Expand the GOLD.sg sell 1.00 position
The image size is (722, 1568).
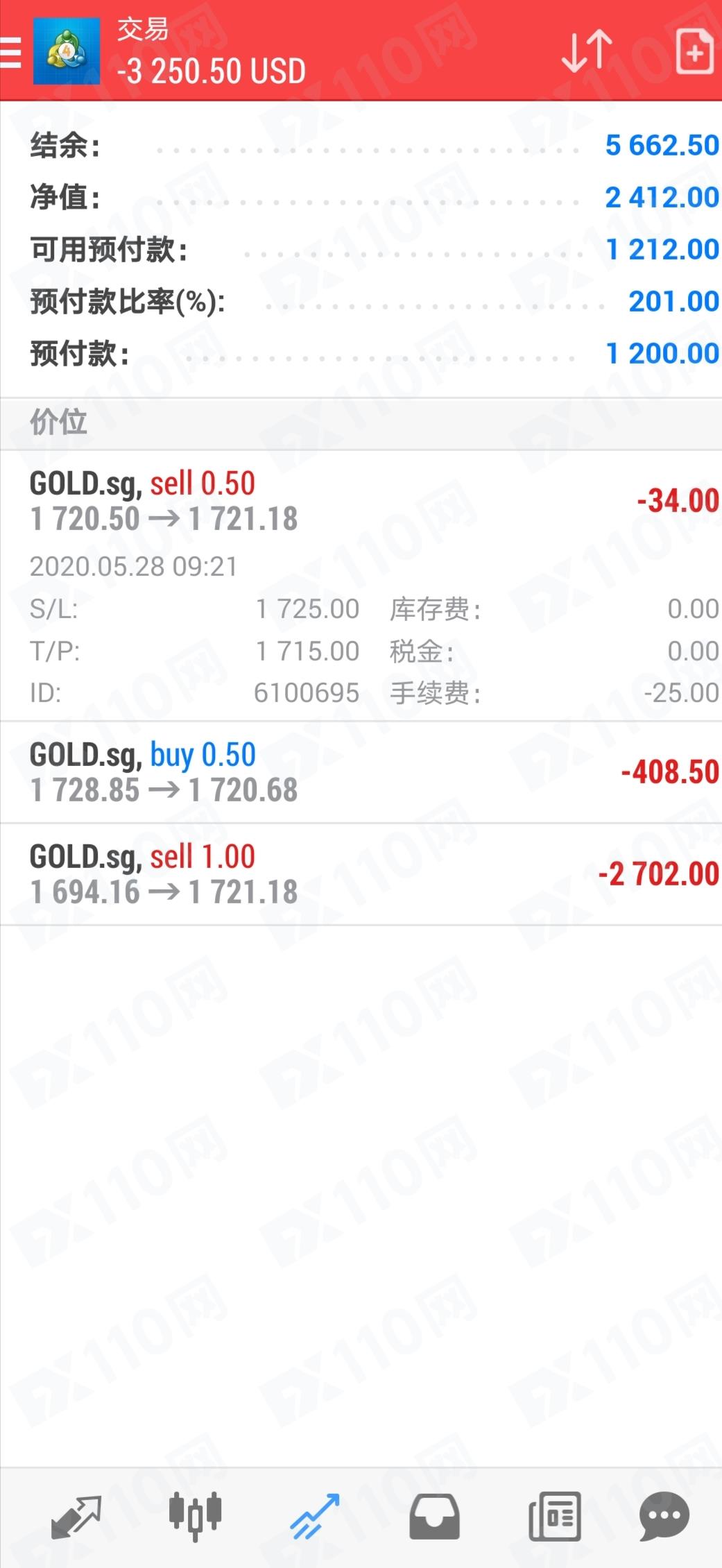pos(361,874)
